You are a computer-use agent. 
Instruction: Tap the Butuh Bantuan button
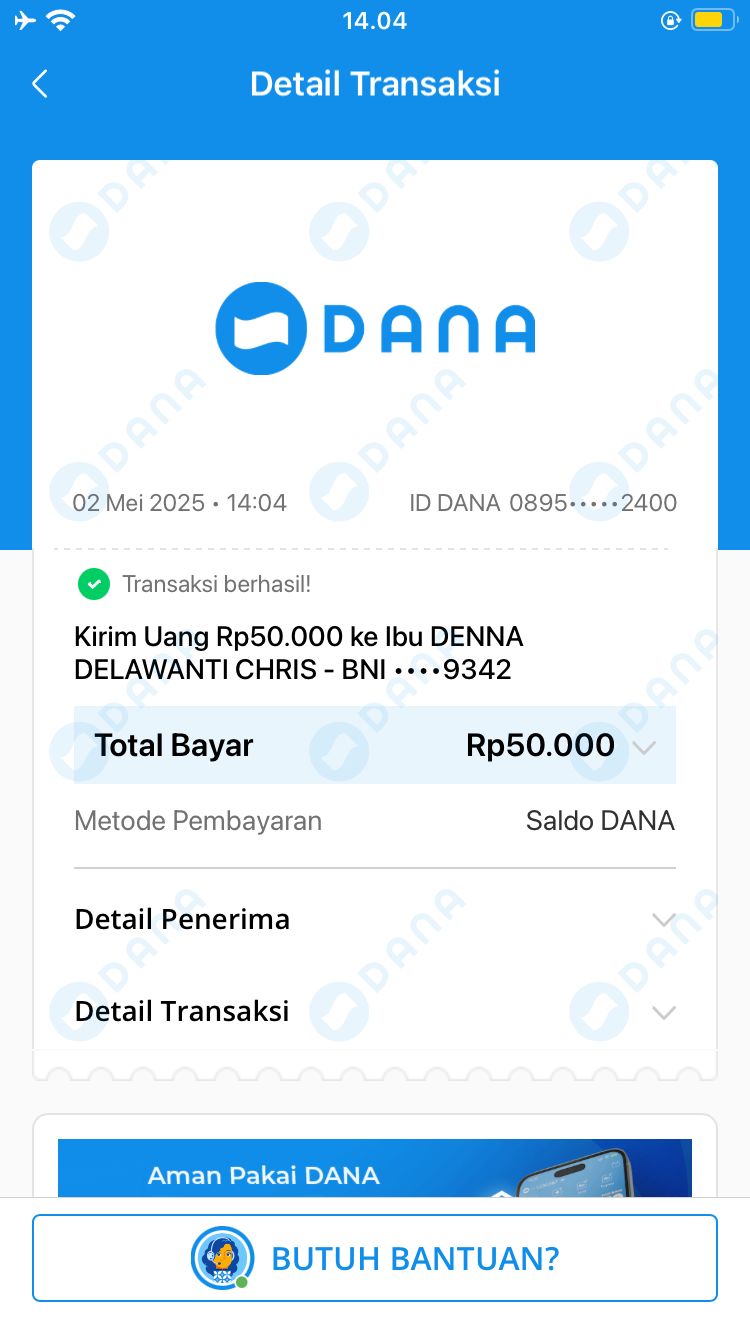coord(375,1258)
